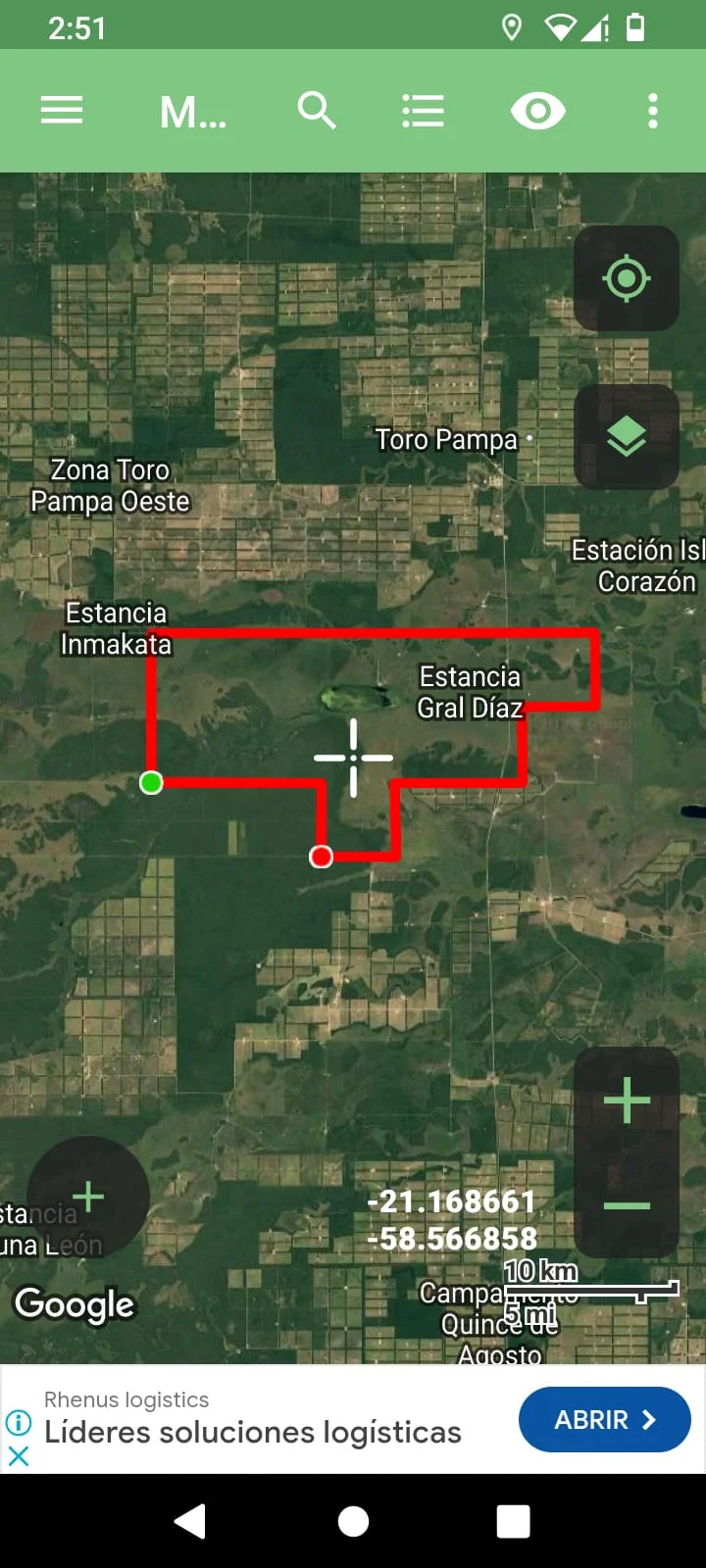Open the Rhenus logistics ad with ABRIR
This screenshot has width=706, height=1568.
click(604, 1419)
